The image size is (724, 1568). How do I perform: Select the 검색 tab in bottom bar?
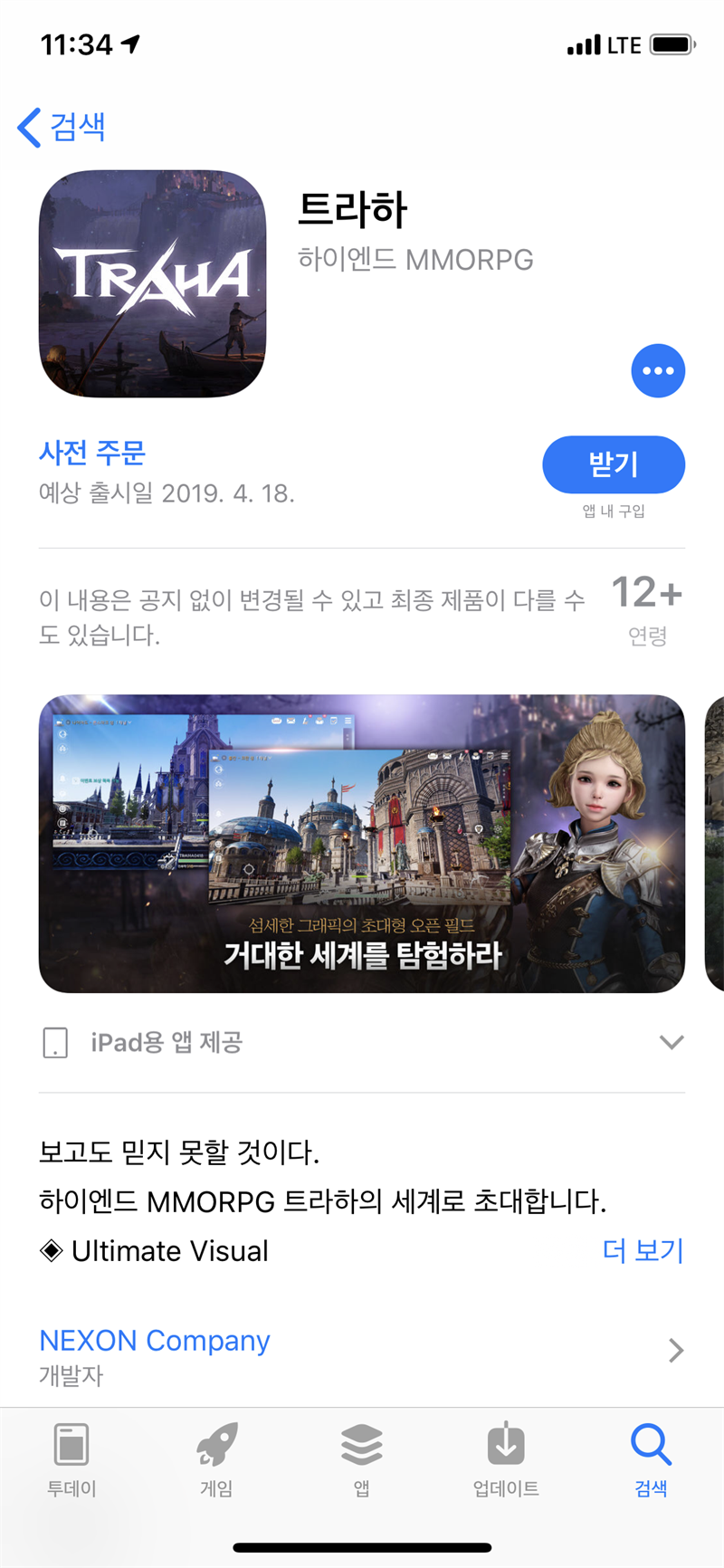[651, 1459]
